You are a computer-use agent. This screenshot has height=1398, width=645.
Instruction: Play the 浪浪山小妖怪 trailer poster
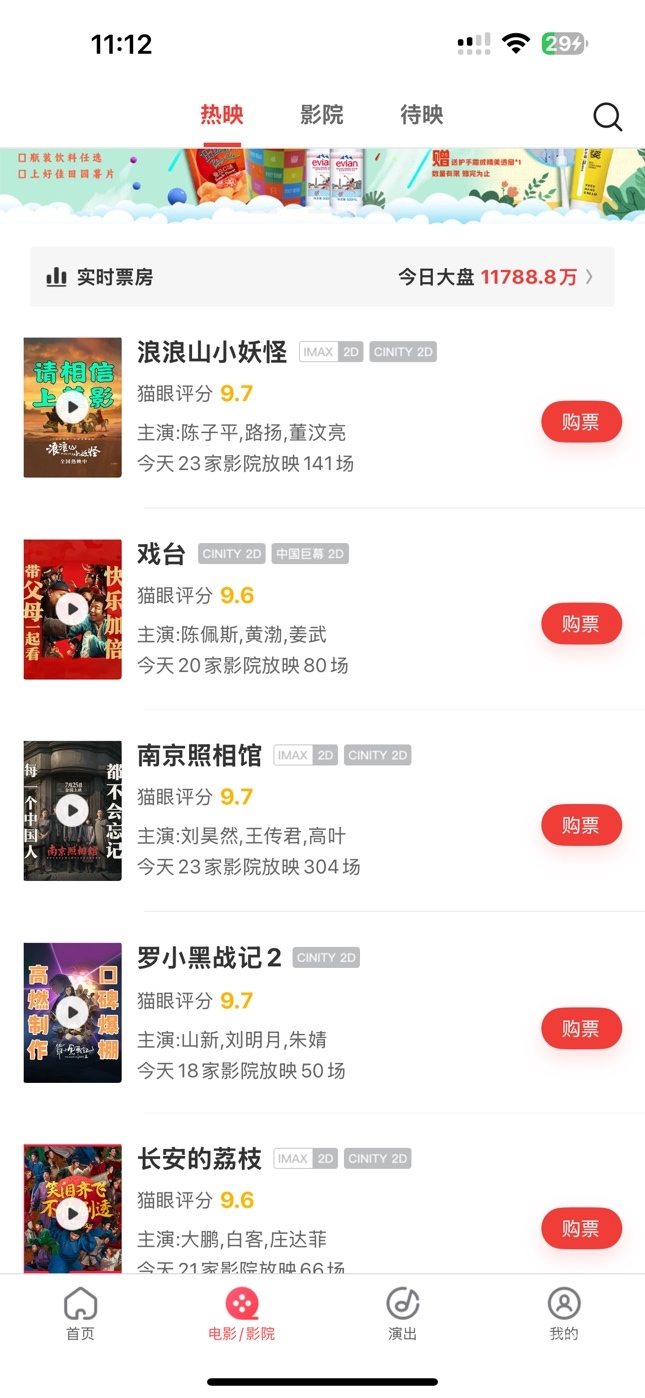click(72, 407)
